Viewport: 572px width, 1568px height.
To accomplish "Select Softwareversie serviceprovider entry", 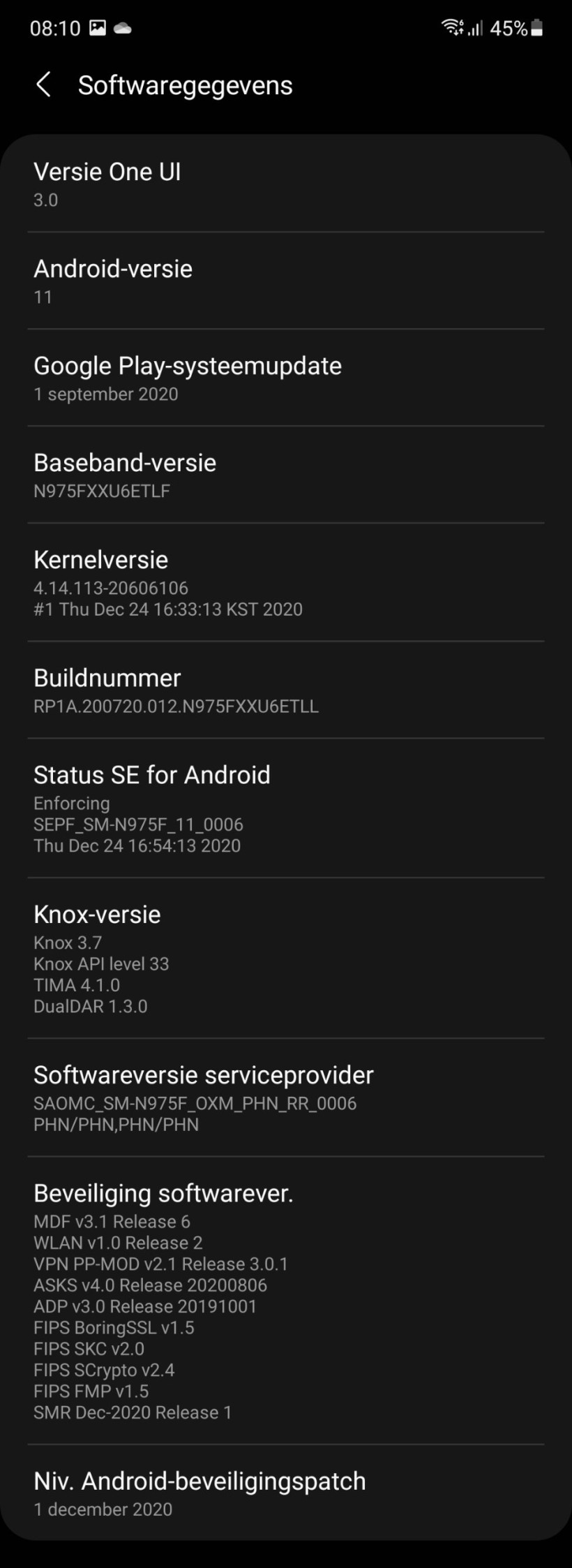I will click(286, 1097).
